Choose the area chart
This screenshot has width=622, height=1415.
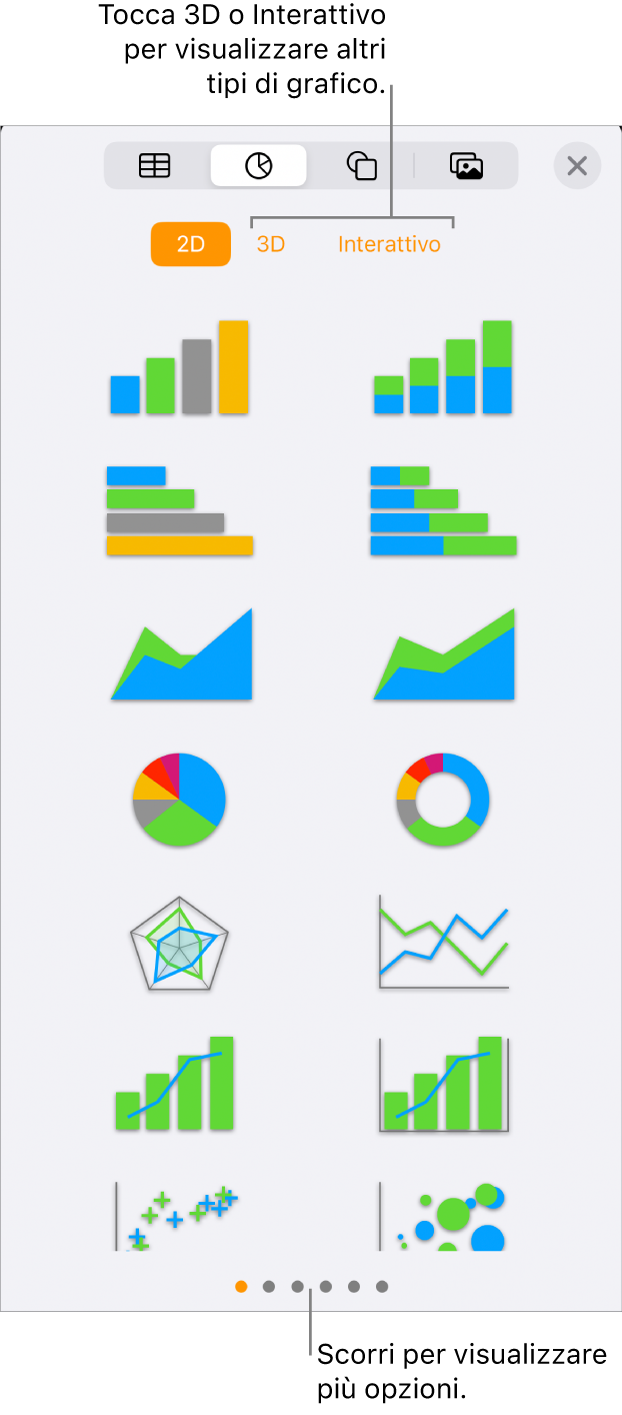181,655
